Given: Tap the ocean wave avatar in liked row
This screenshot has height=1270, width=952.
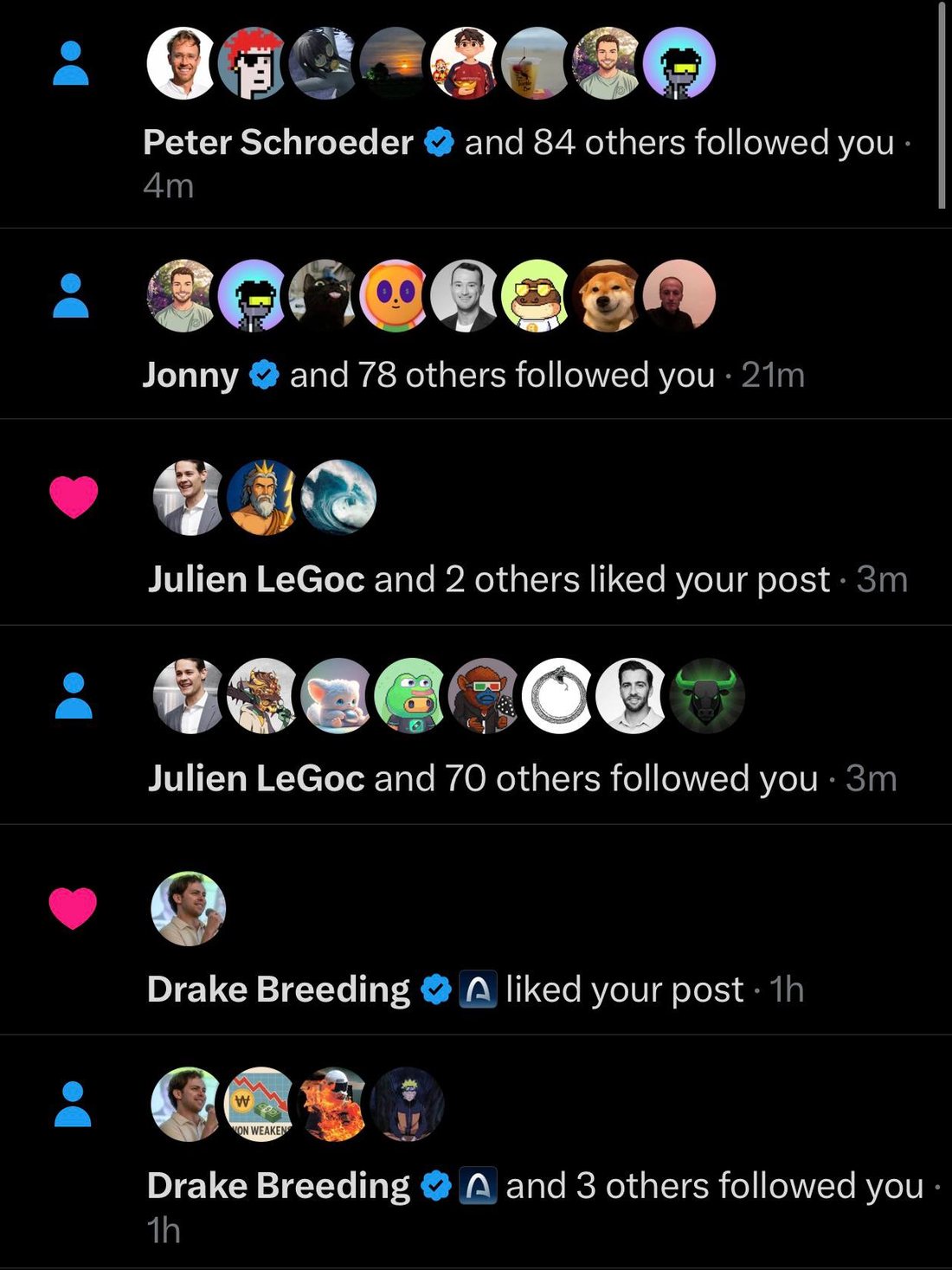Looking at the screenshot, I should [x=338, y=497].
